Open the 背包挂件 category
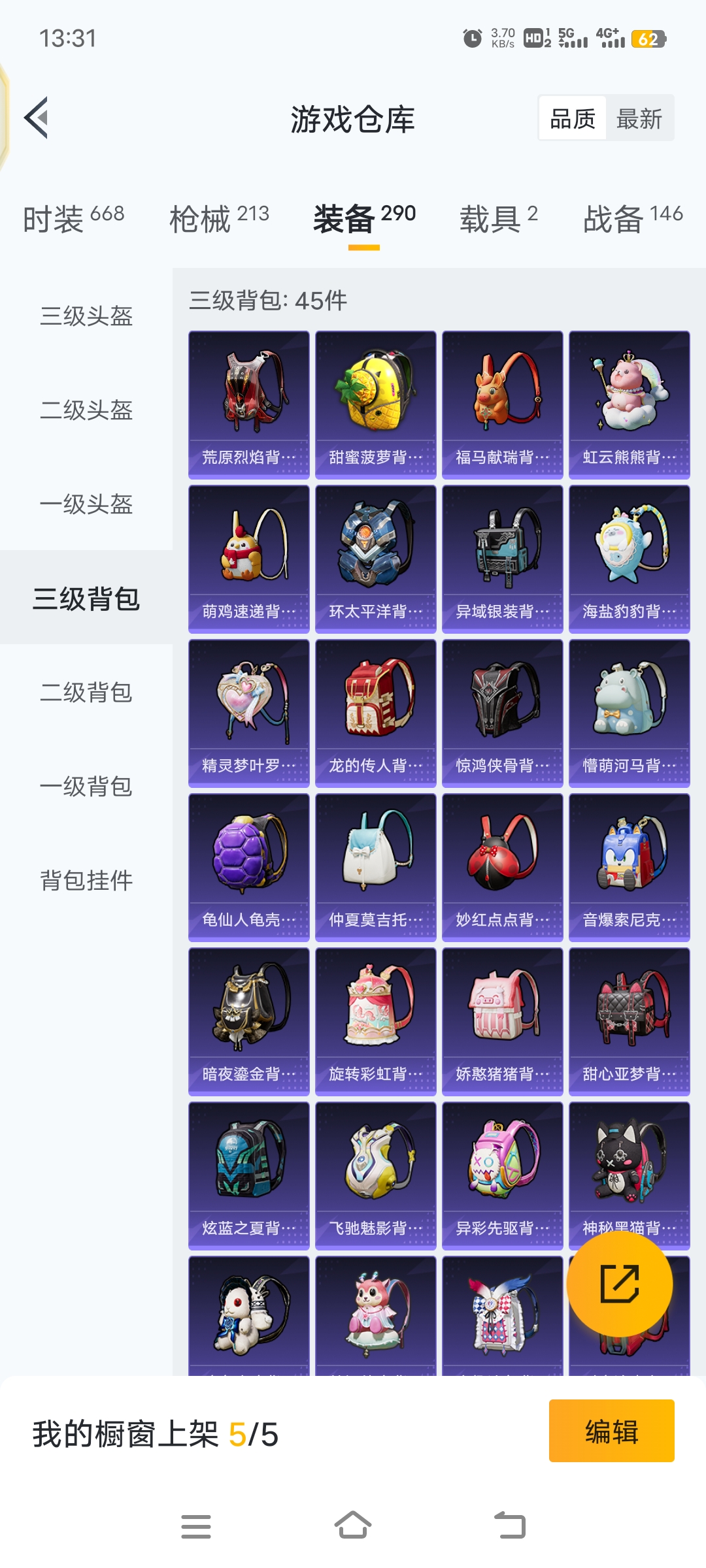706x1568 pixels. point(86,881)
